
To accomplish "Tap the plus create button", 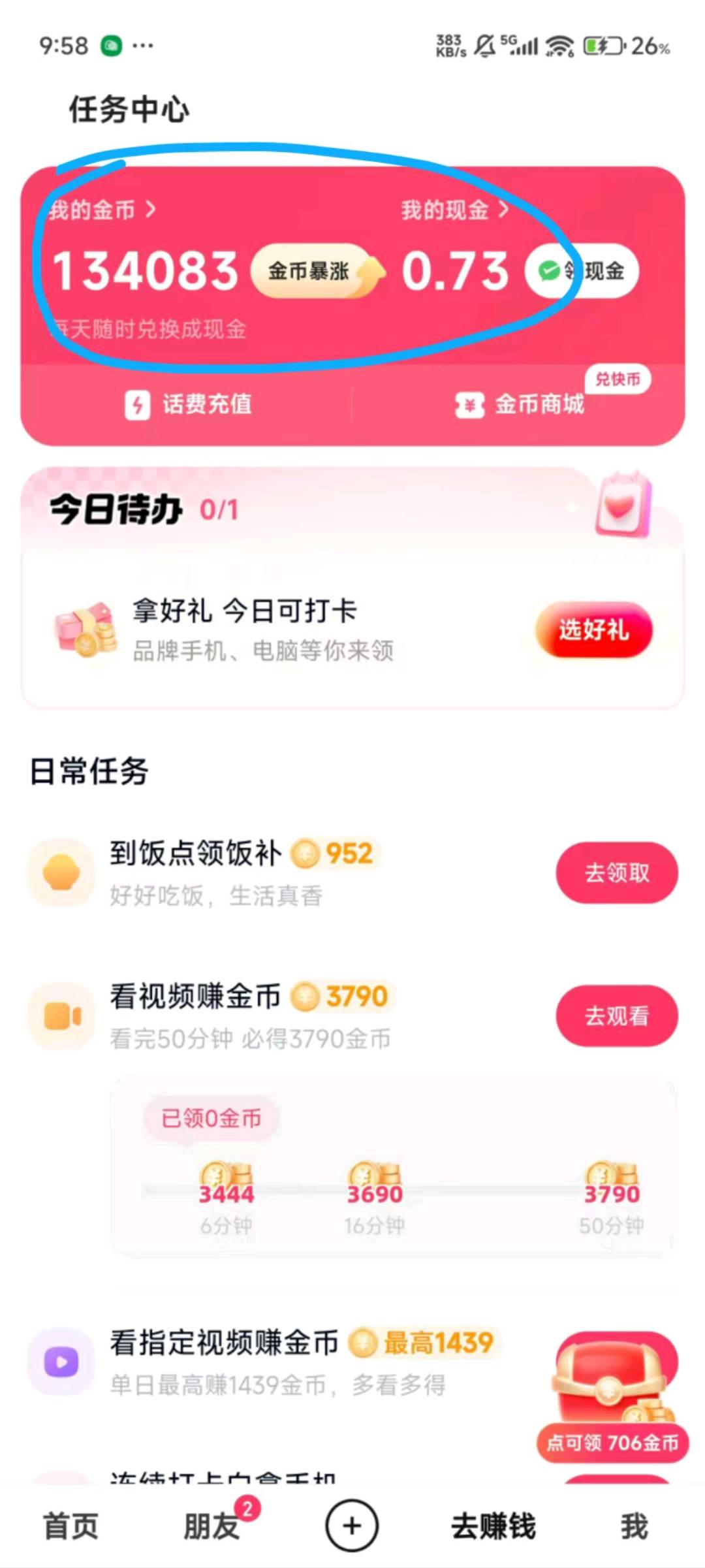I will point(352,1526).
